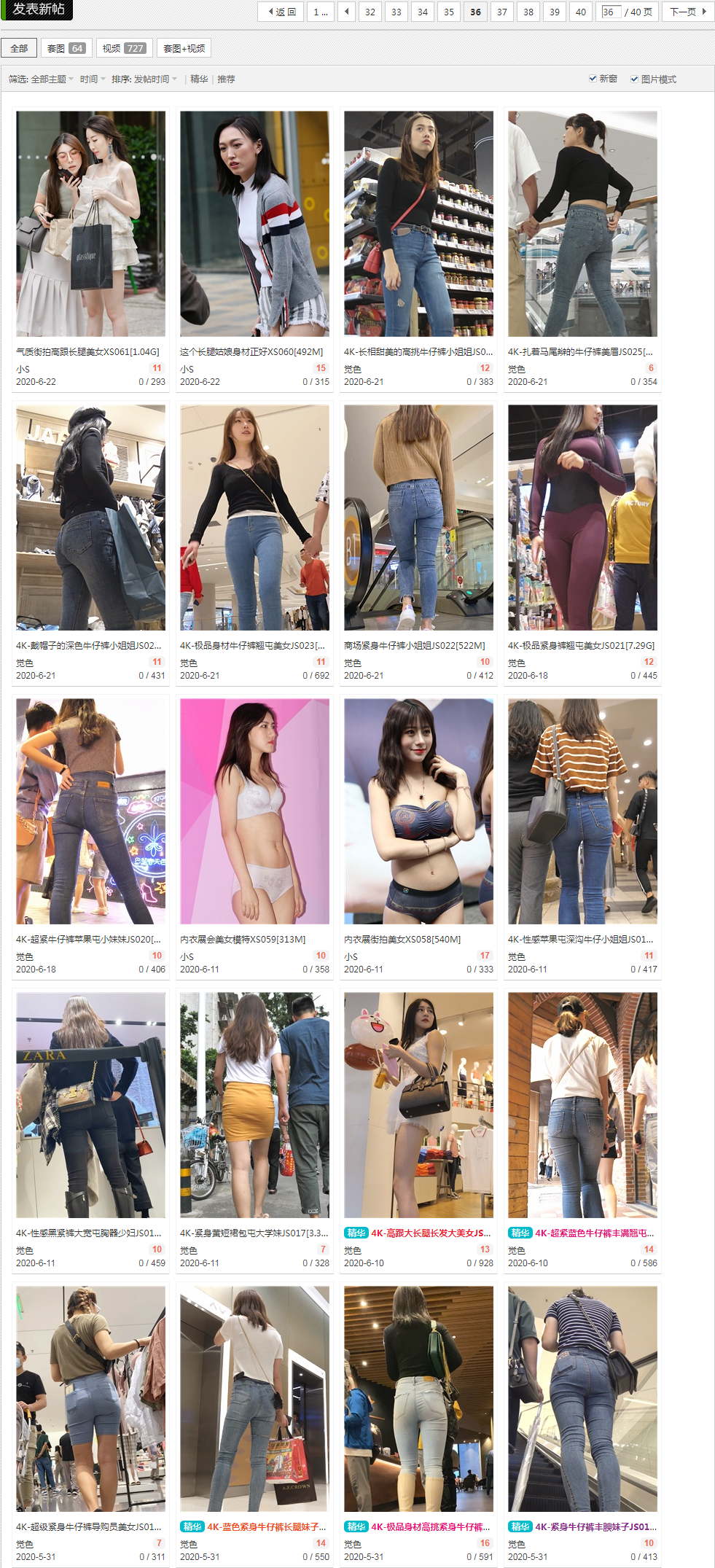Go back with the 返回 button

tap(281, 12)
